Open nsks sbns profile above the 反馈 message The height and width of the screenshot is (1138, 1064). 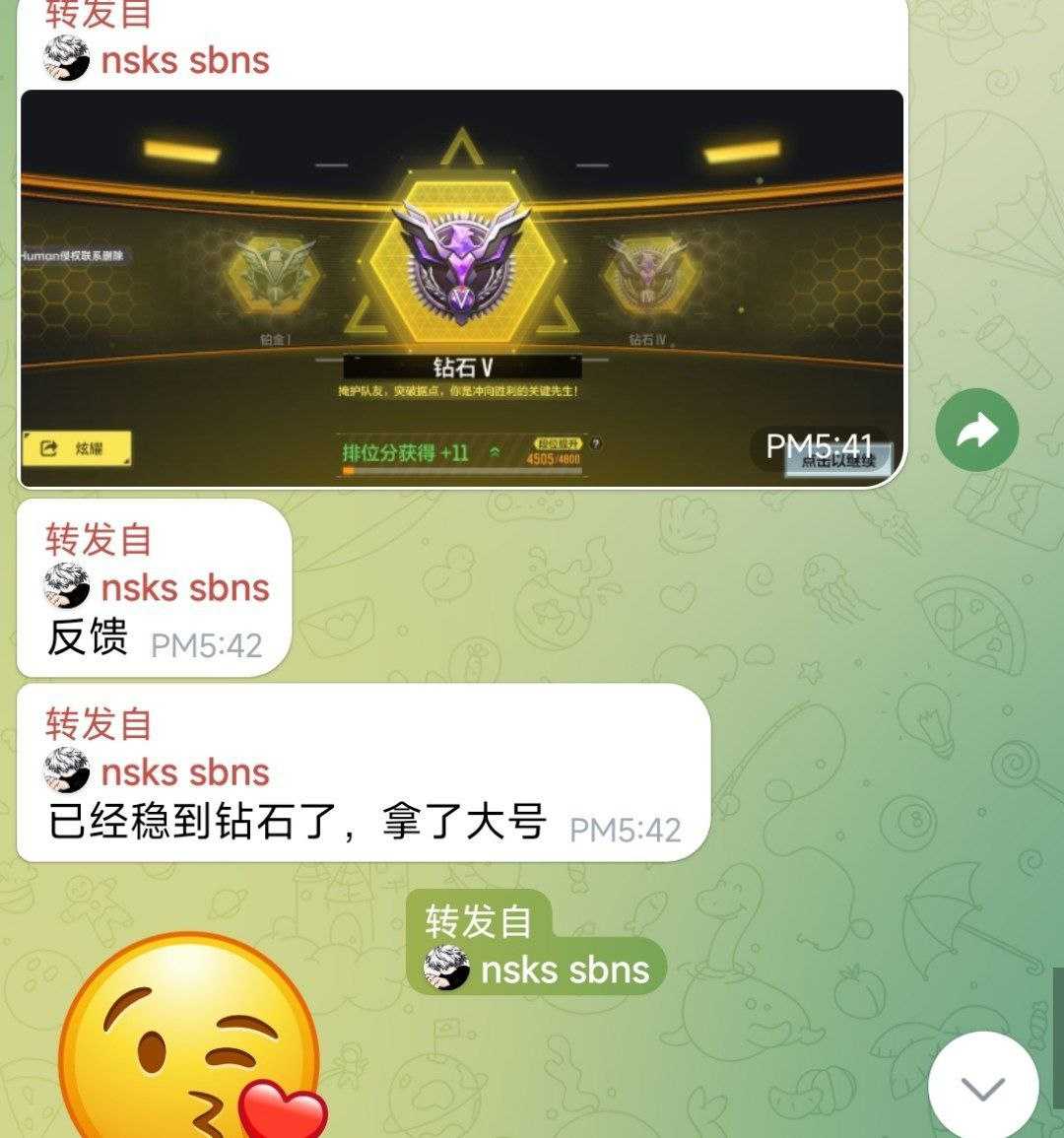pyautogui.click(x=184, y=588)
